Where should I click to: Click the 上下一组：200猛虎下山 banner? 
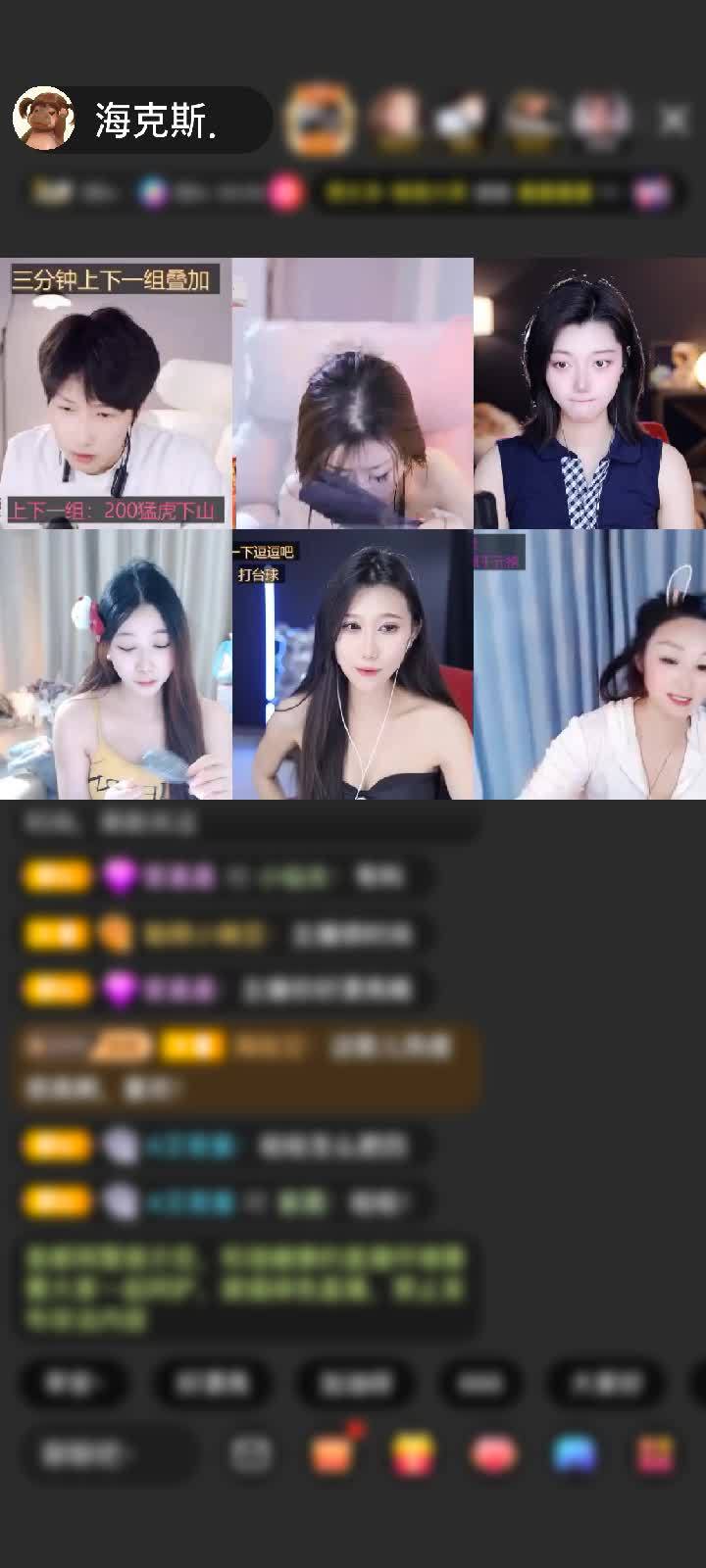click(118, 509)
